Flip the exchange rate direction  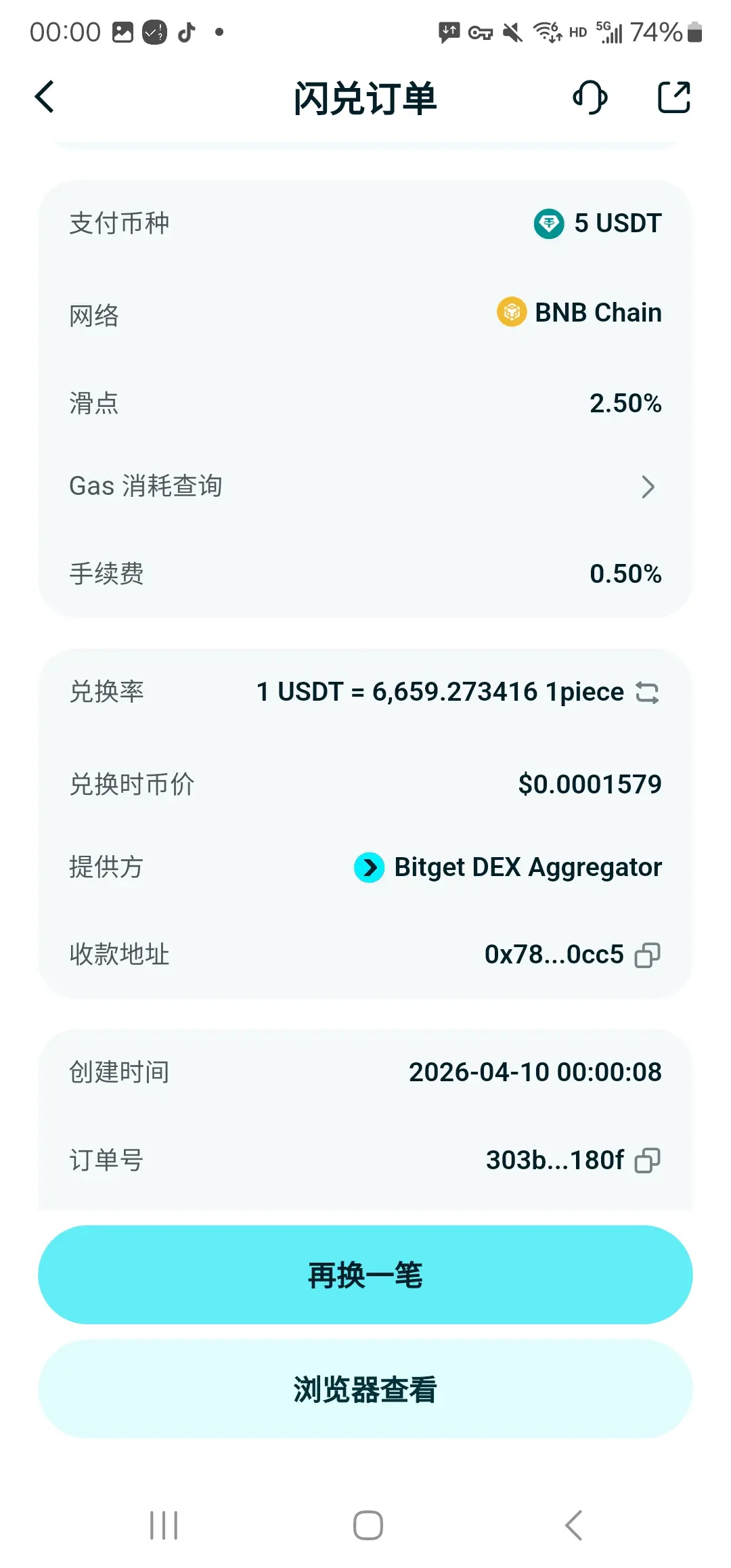(x=647, y=693)
